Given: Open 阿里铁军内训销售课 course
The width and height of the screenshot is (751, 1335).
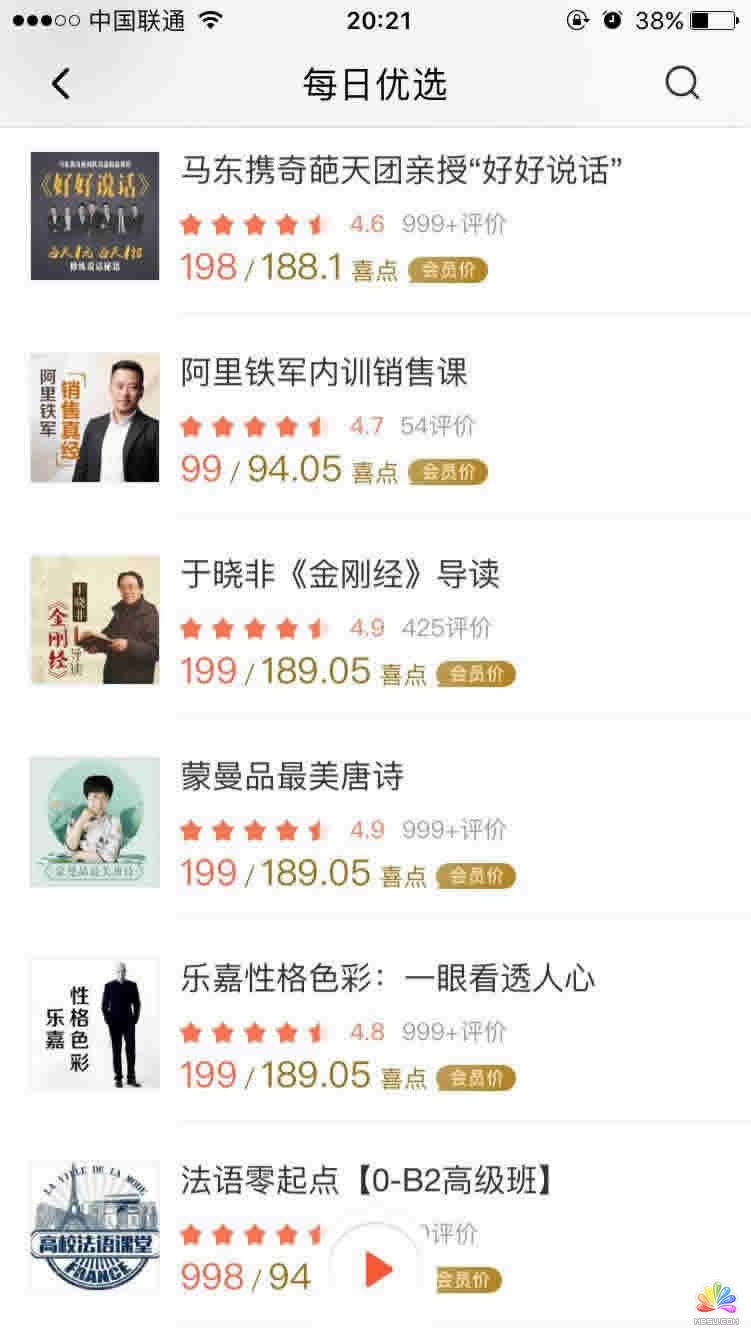Looking at the screenshot, I should coord(324,373).
